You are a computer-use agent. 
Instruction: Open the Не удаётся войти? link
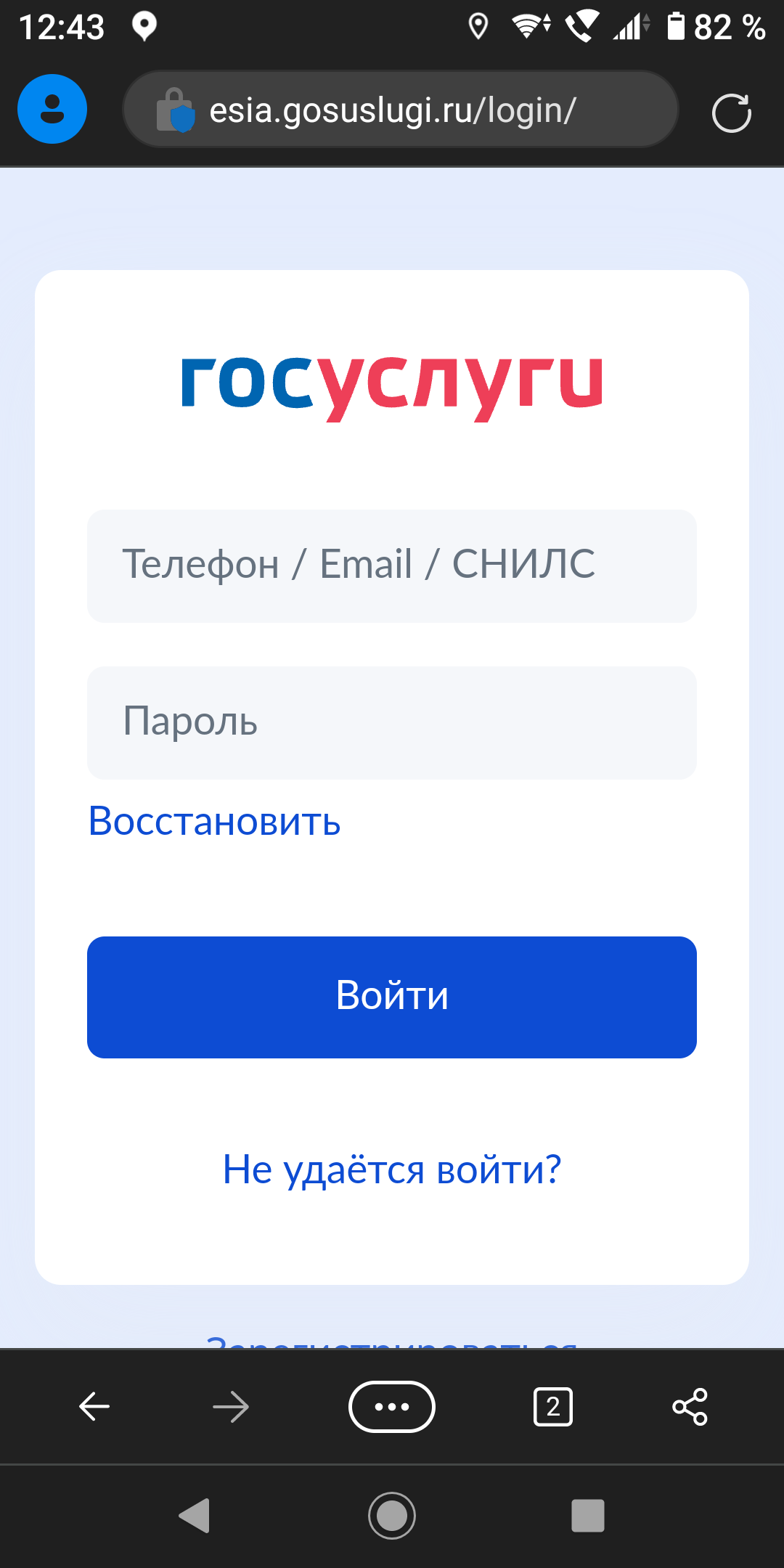[x=392, y=1169]
